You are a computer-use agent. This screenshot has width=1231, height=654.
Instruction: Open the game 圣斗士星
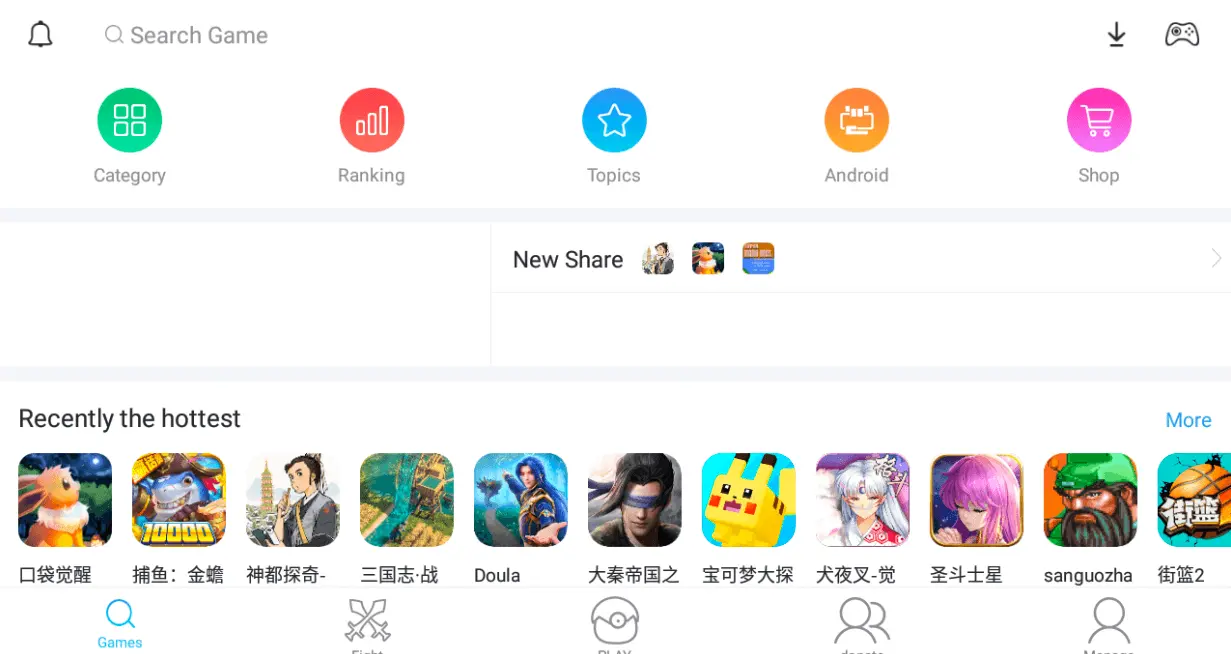(x=976, y=500)
